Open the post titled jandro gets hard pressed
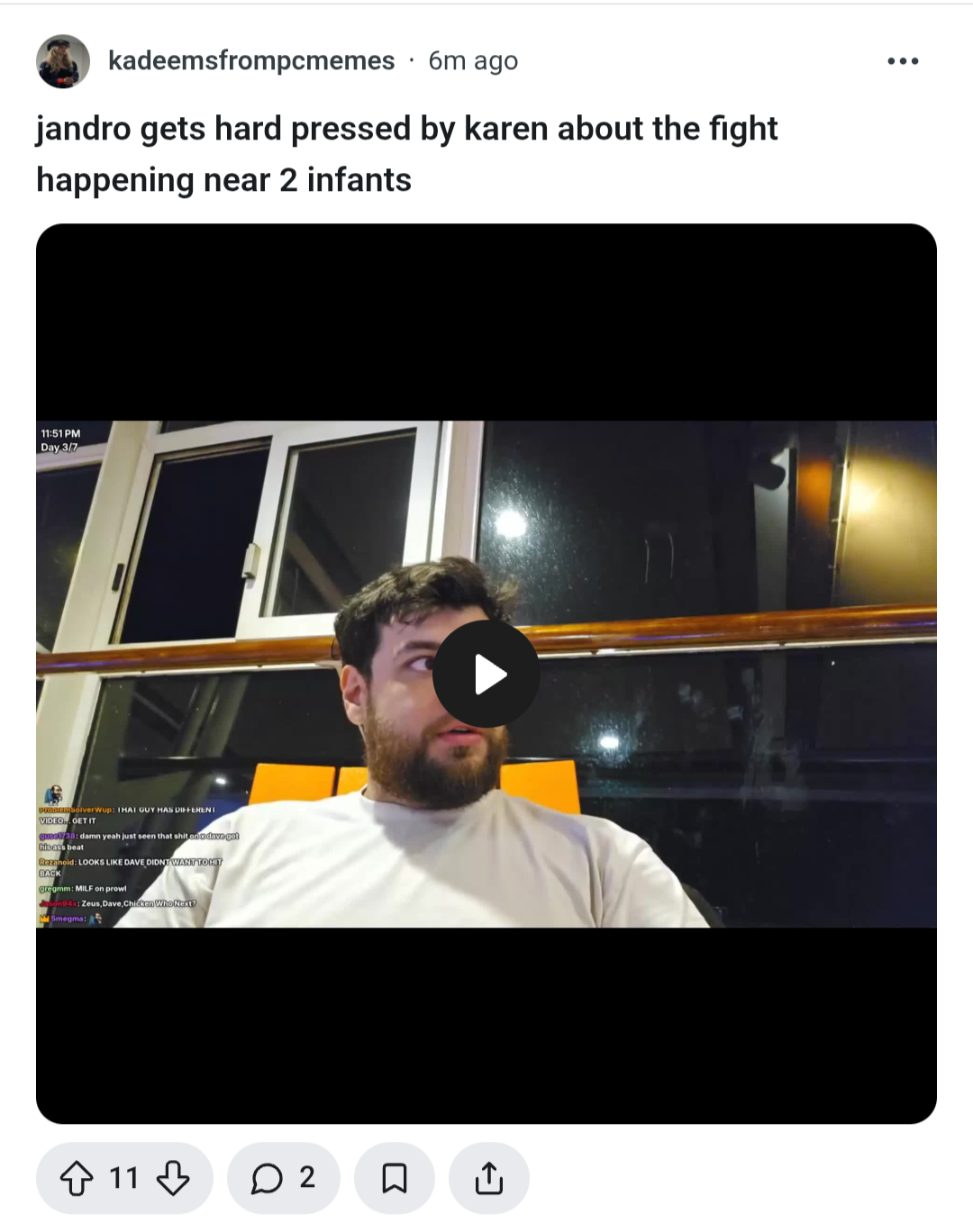Screen dimensions: 973x1232 (x=405, y=154)
